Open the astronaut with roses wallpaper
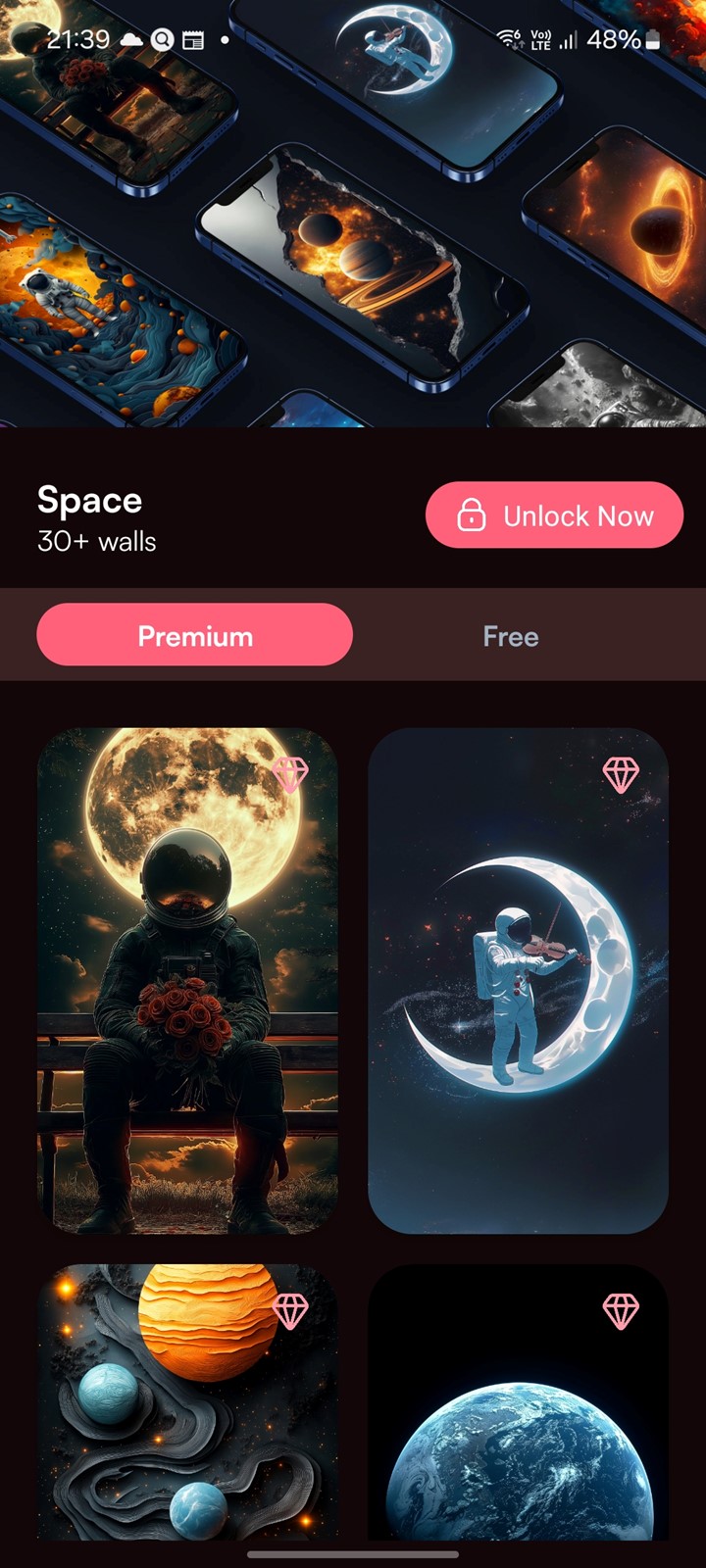This screenshot has height=1568, width=706. click(x=187, y=980)
